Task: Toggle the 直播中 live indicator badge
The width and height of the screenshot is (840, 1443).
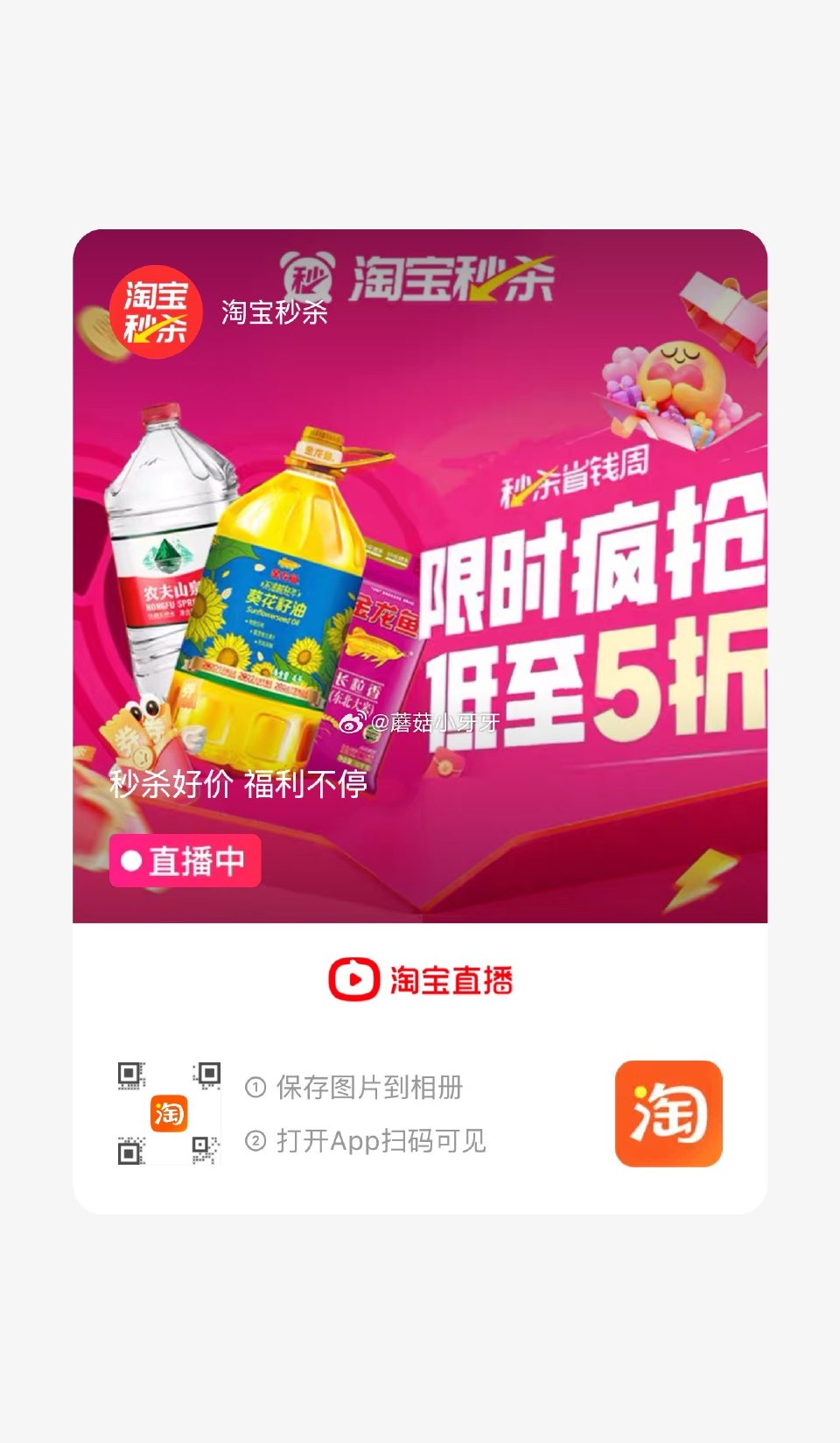Action: (x=184, y=861)
